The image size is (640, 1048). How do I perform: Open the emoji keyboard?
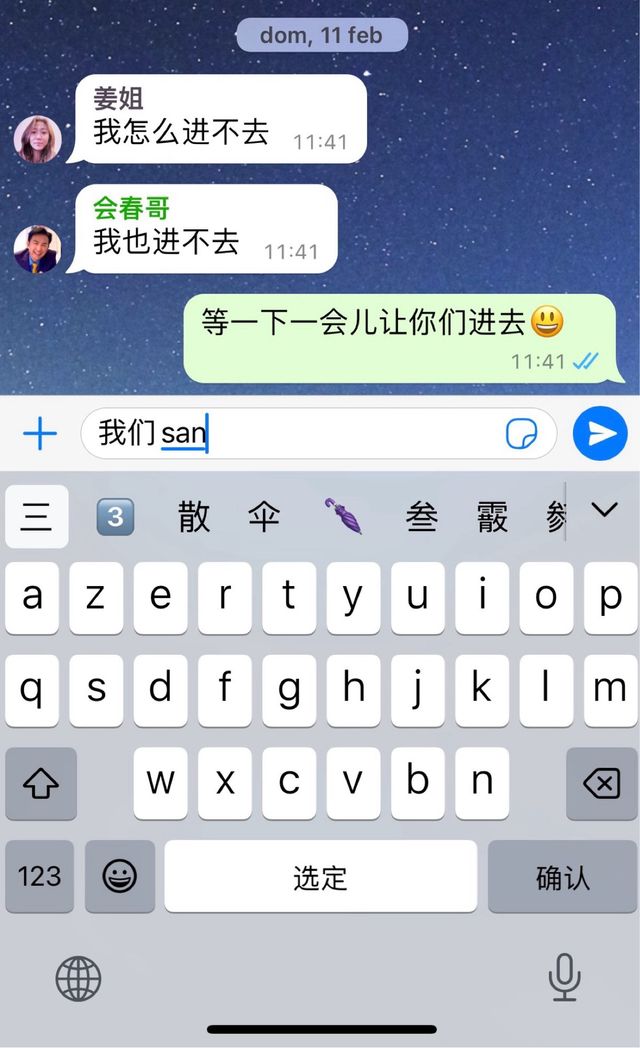[x=120, y=877]
